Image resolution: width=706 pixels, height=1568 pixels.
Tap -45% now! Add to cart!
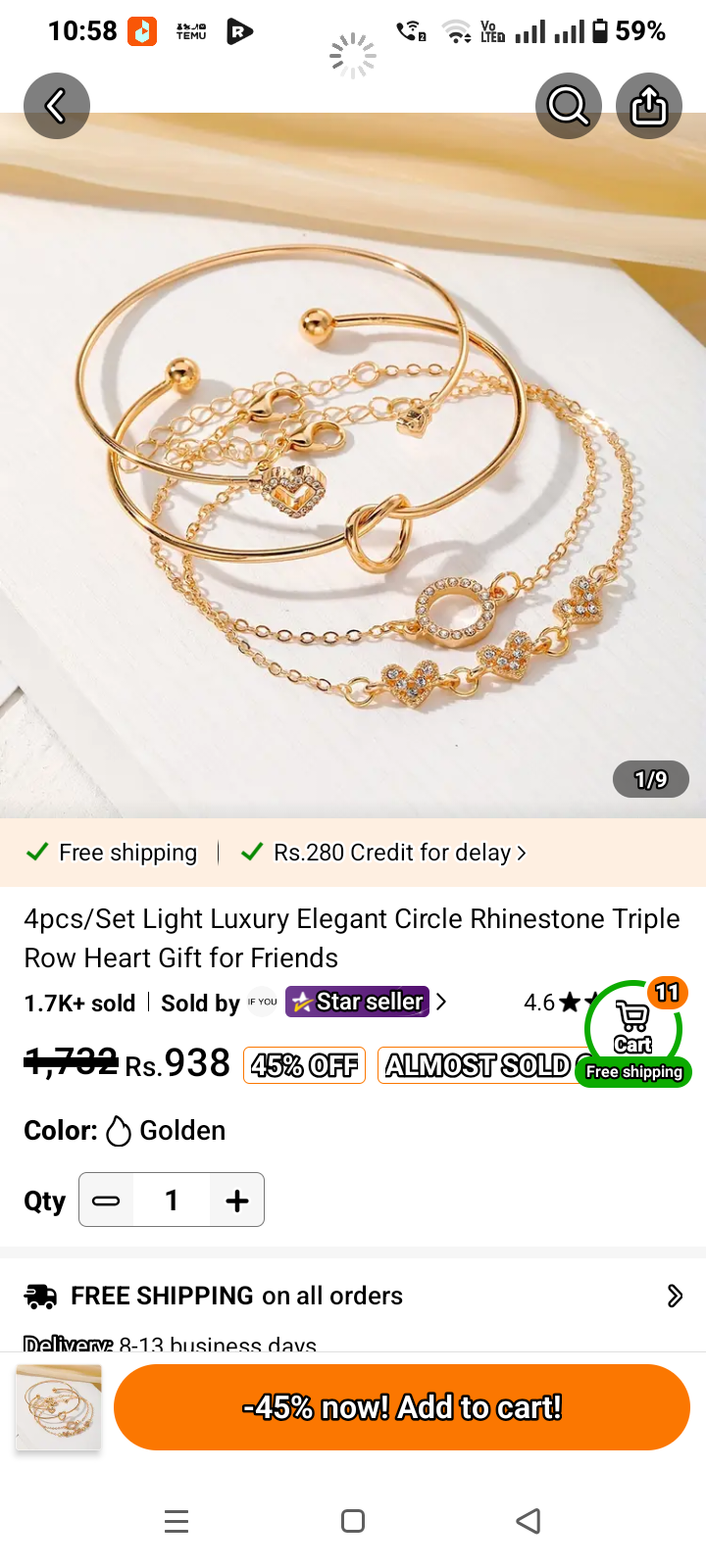pyautogui.click(x=402, y=1407)
